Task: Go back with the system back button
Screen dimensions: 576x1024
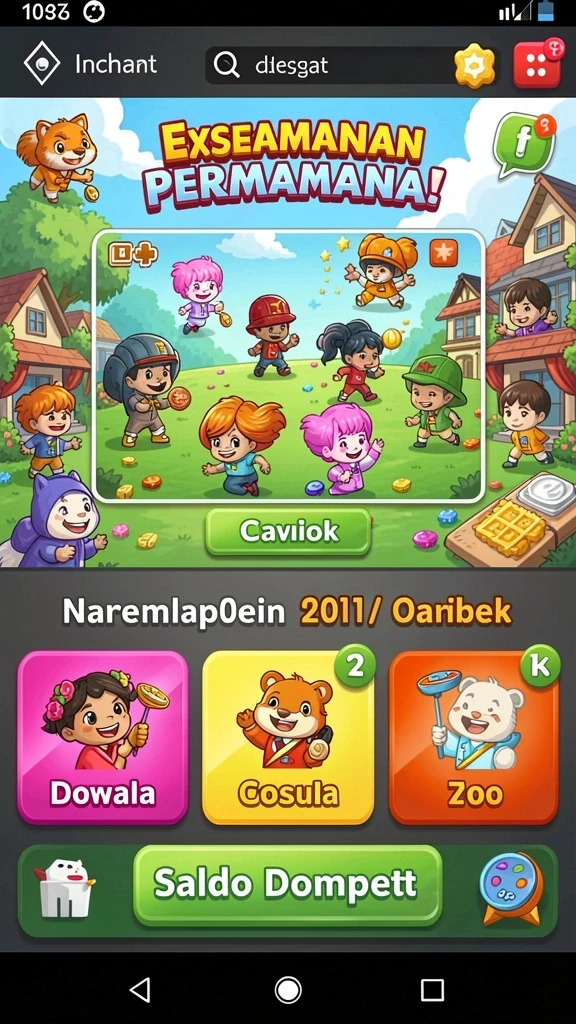Action: click(x=140, y=989)
